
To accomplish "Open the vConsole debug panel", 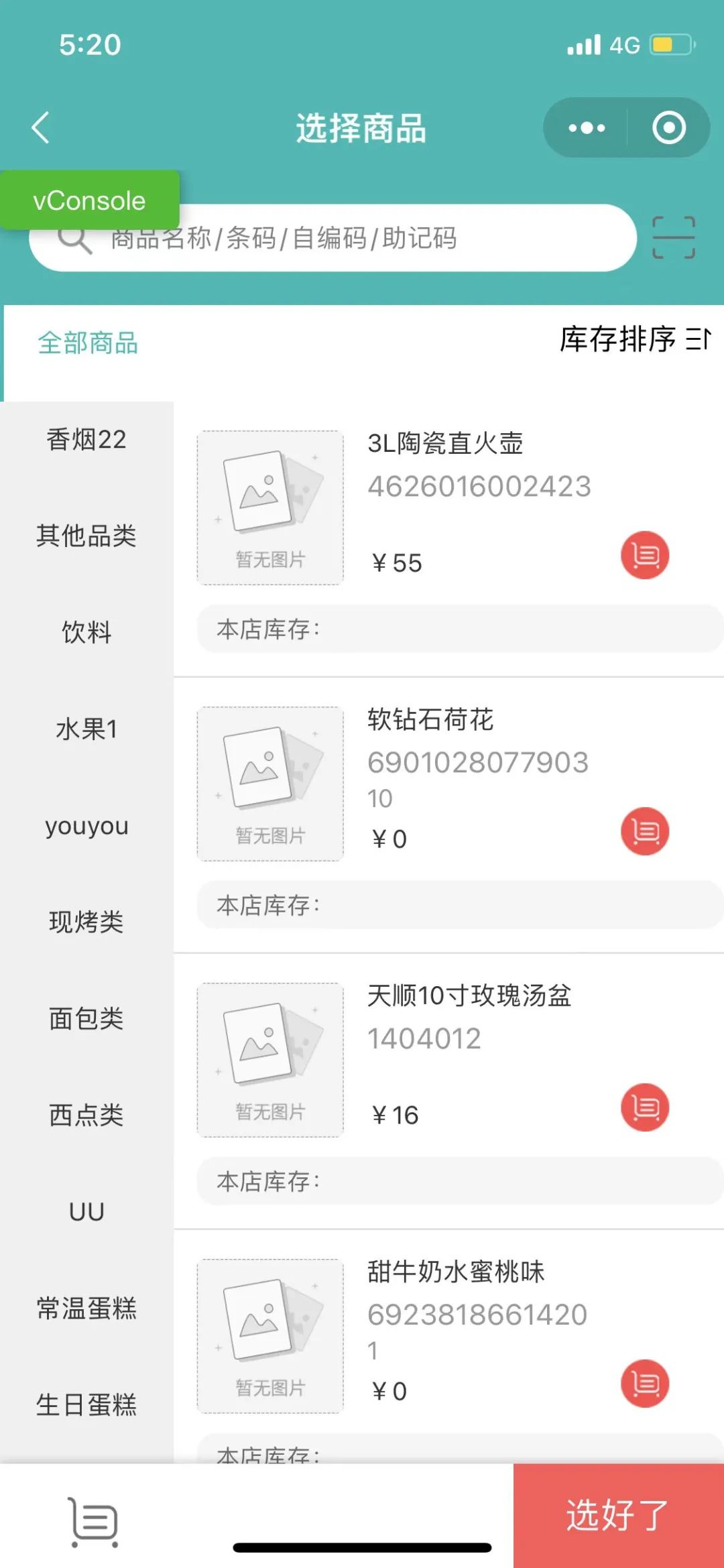I will pos(89,200).
